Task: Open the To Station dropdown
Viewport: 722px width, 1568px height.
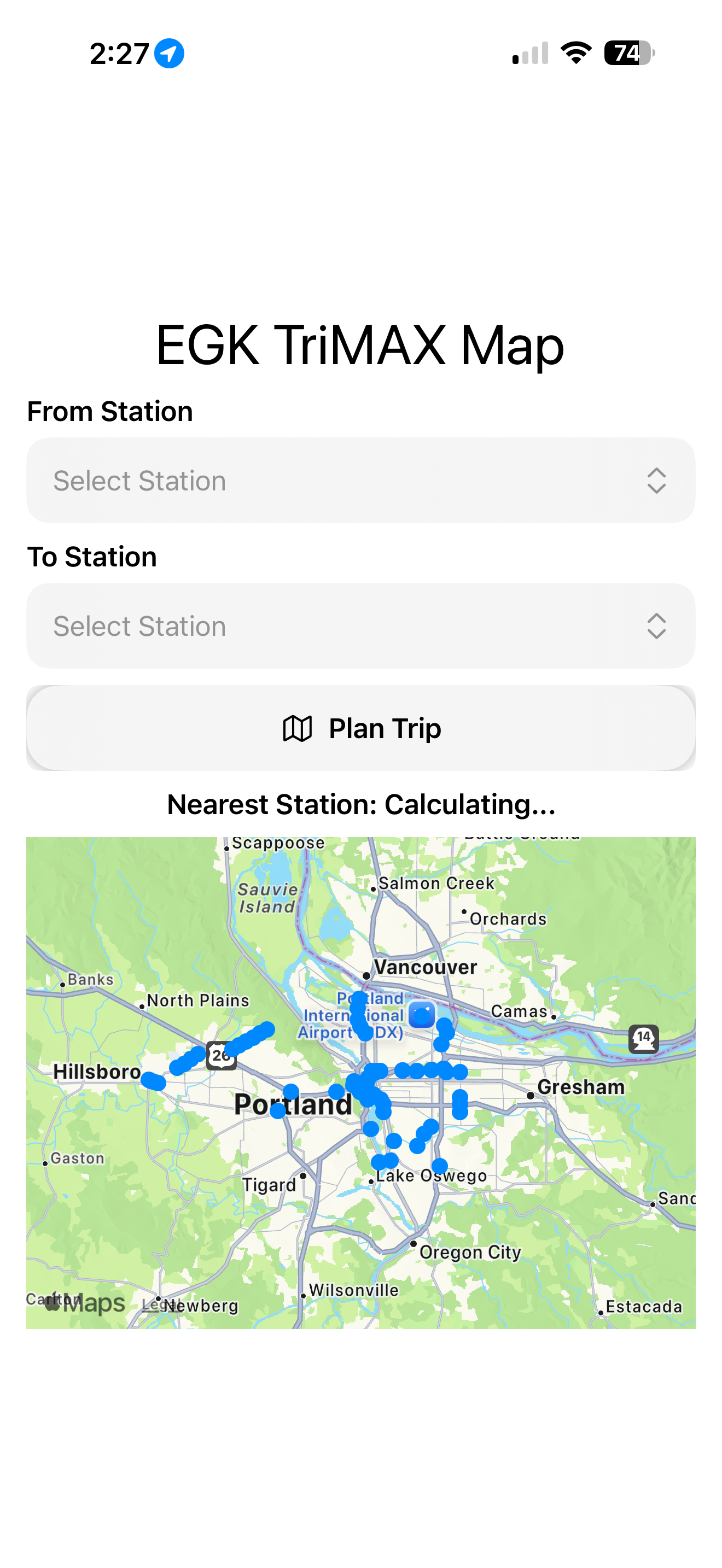Action: click(360, 626)
